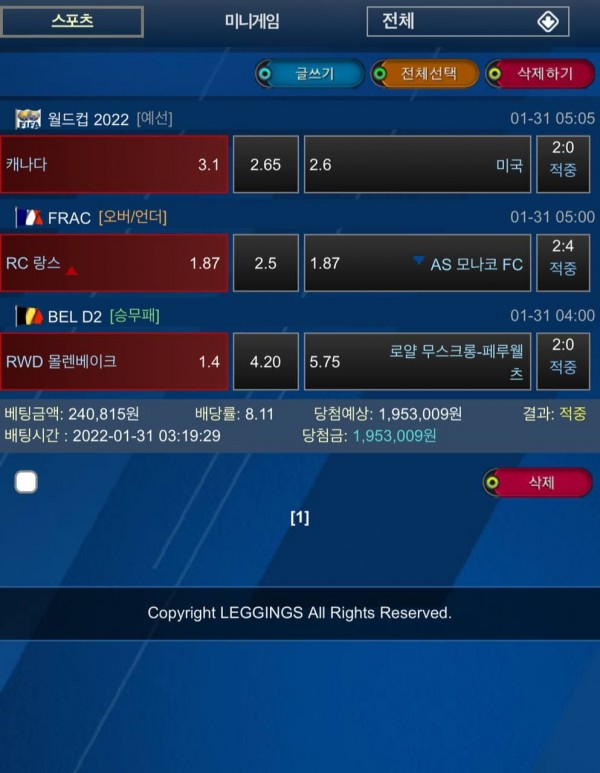The height and width of the screenshot is (773, 600).
Task: Open the 전체 dropdown filter
Action: 467,22
